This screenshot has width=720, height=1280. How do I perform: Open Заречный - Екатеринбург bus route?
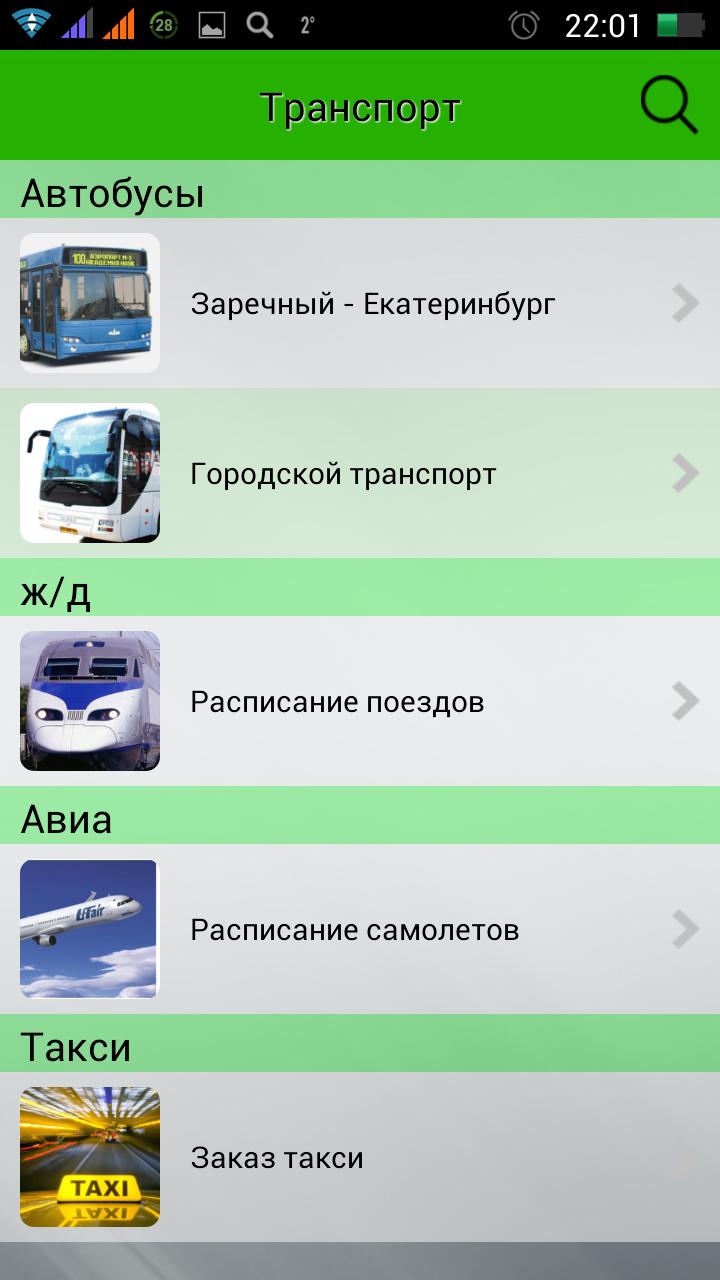pos(372,303)
